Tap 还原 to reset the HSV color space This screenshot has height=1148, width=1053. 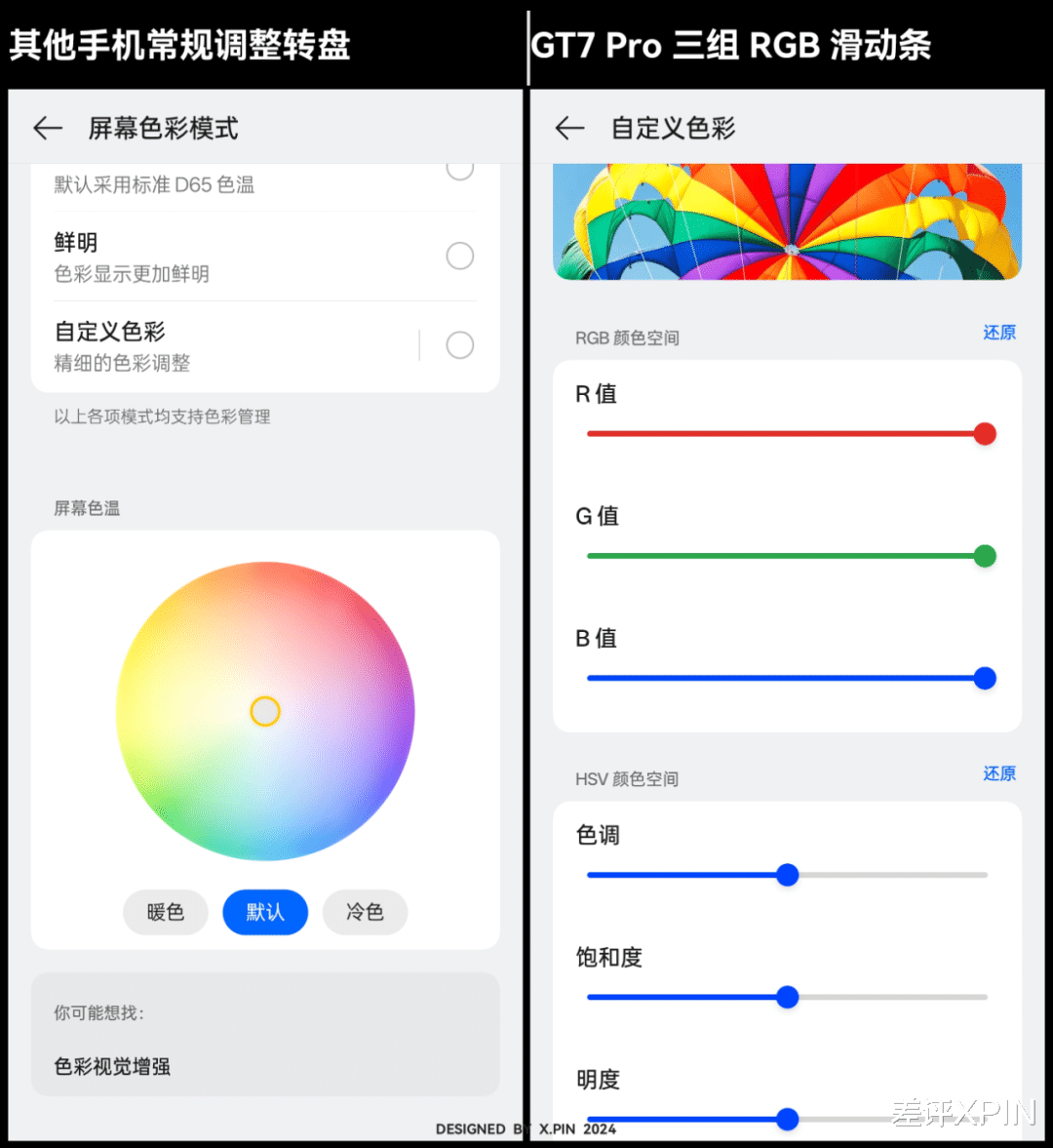pyautogui.click(x=999, y=773)
